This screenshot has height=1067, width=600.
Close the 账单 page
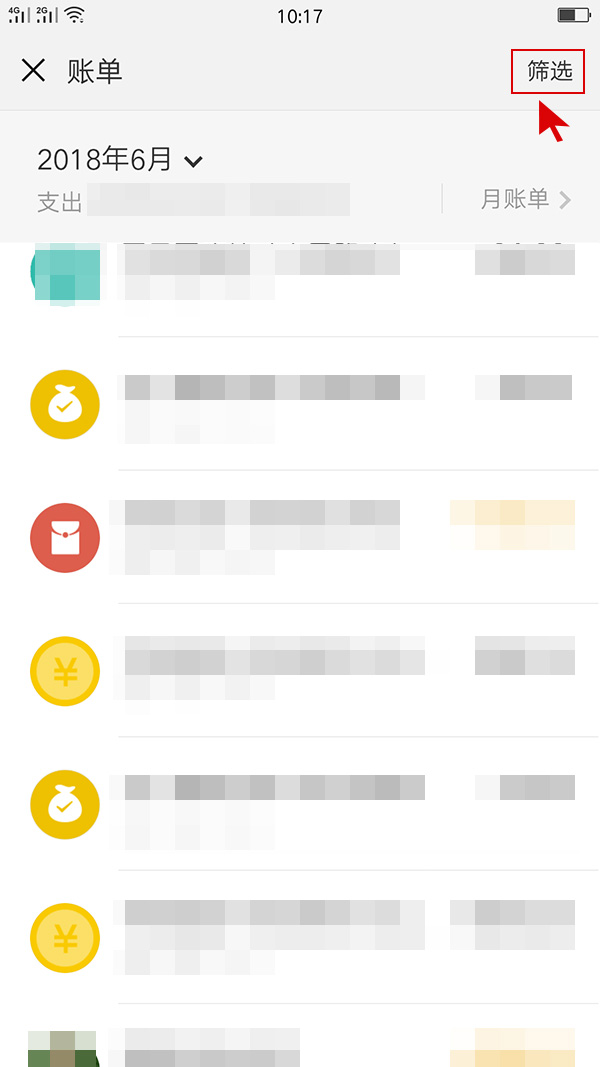(33, 71)
